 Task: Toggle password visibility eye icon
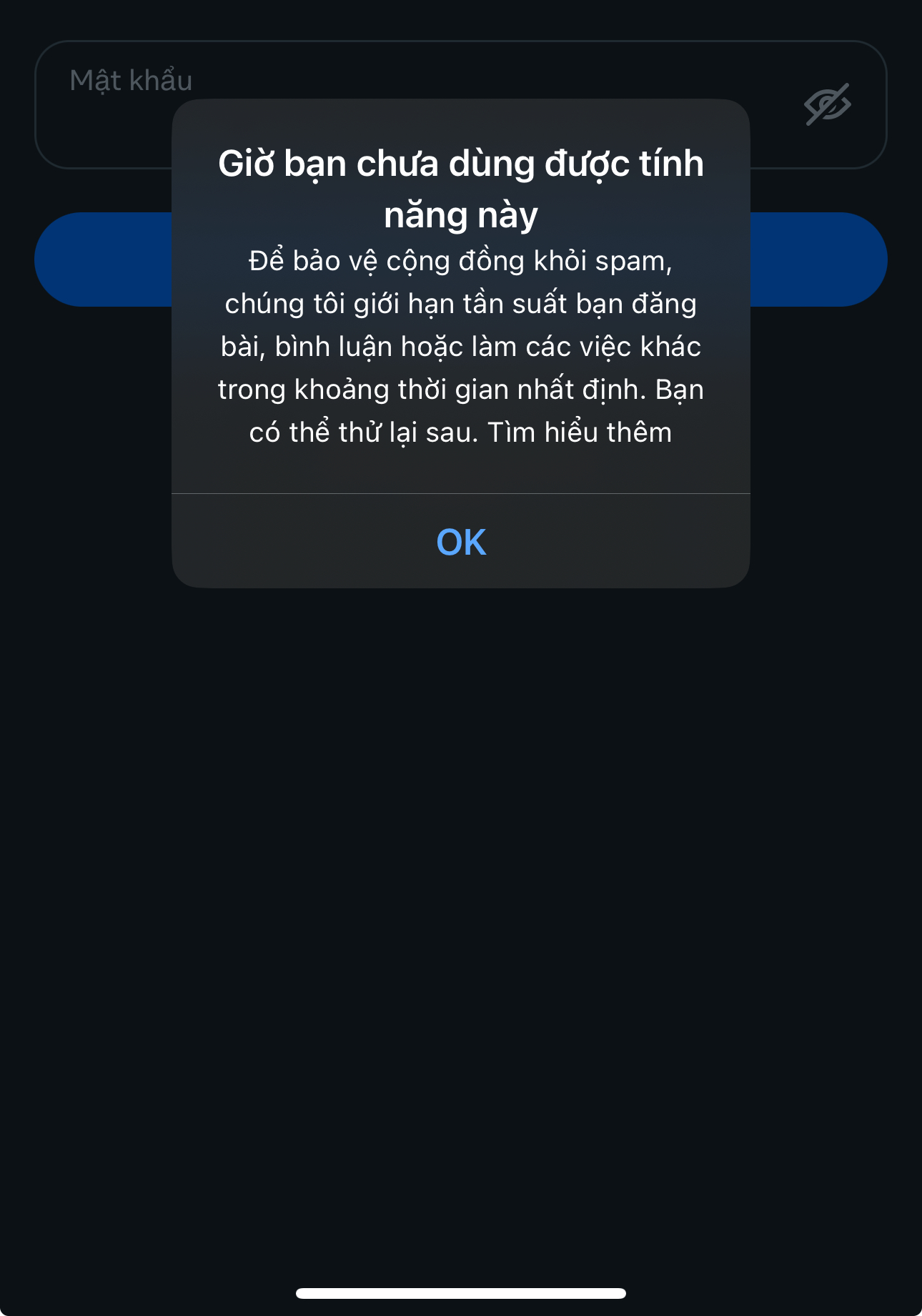[827, 105]
